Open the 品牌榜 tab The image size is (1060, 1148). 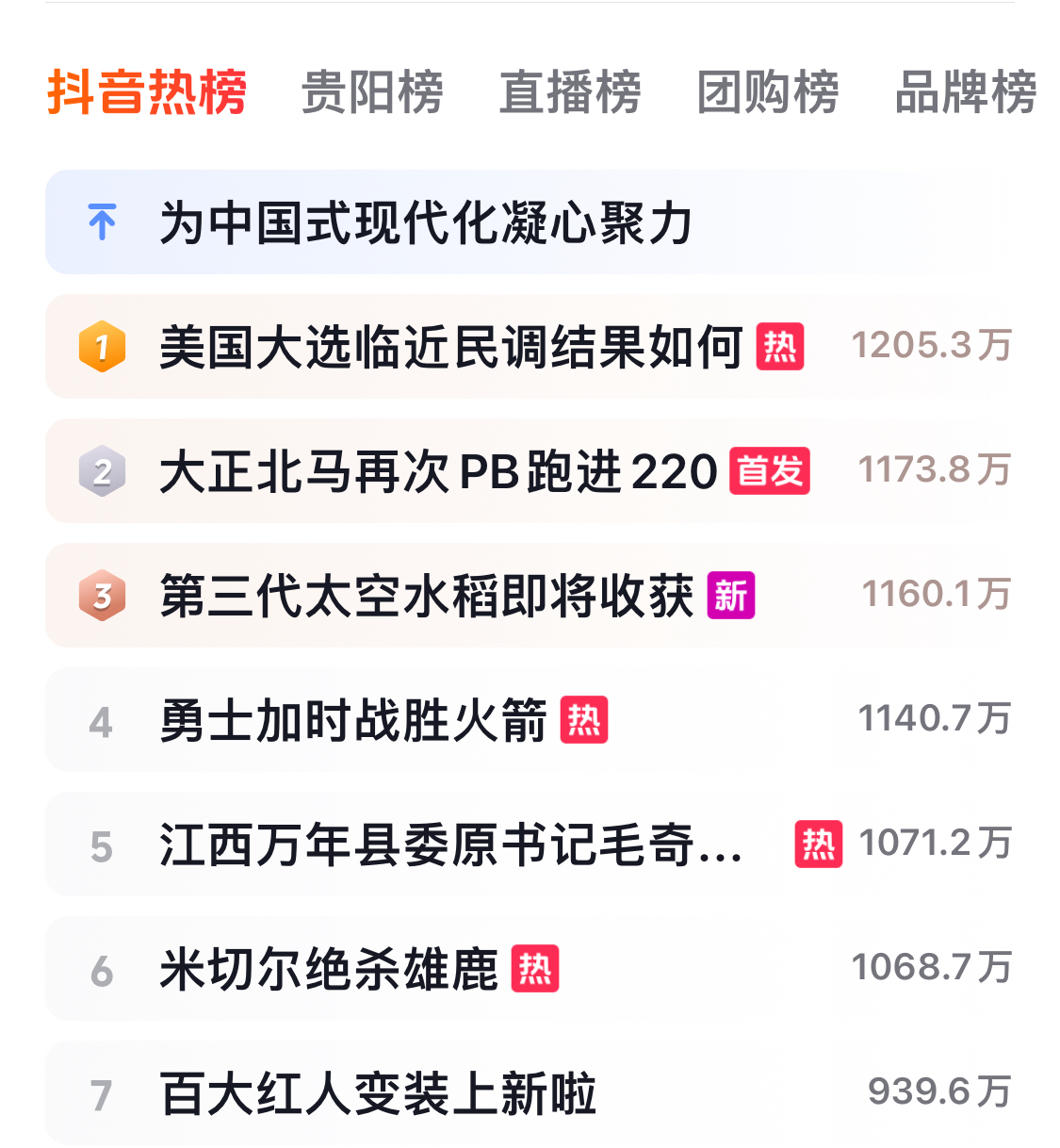[966, 92]
